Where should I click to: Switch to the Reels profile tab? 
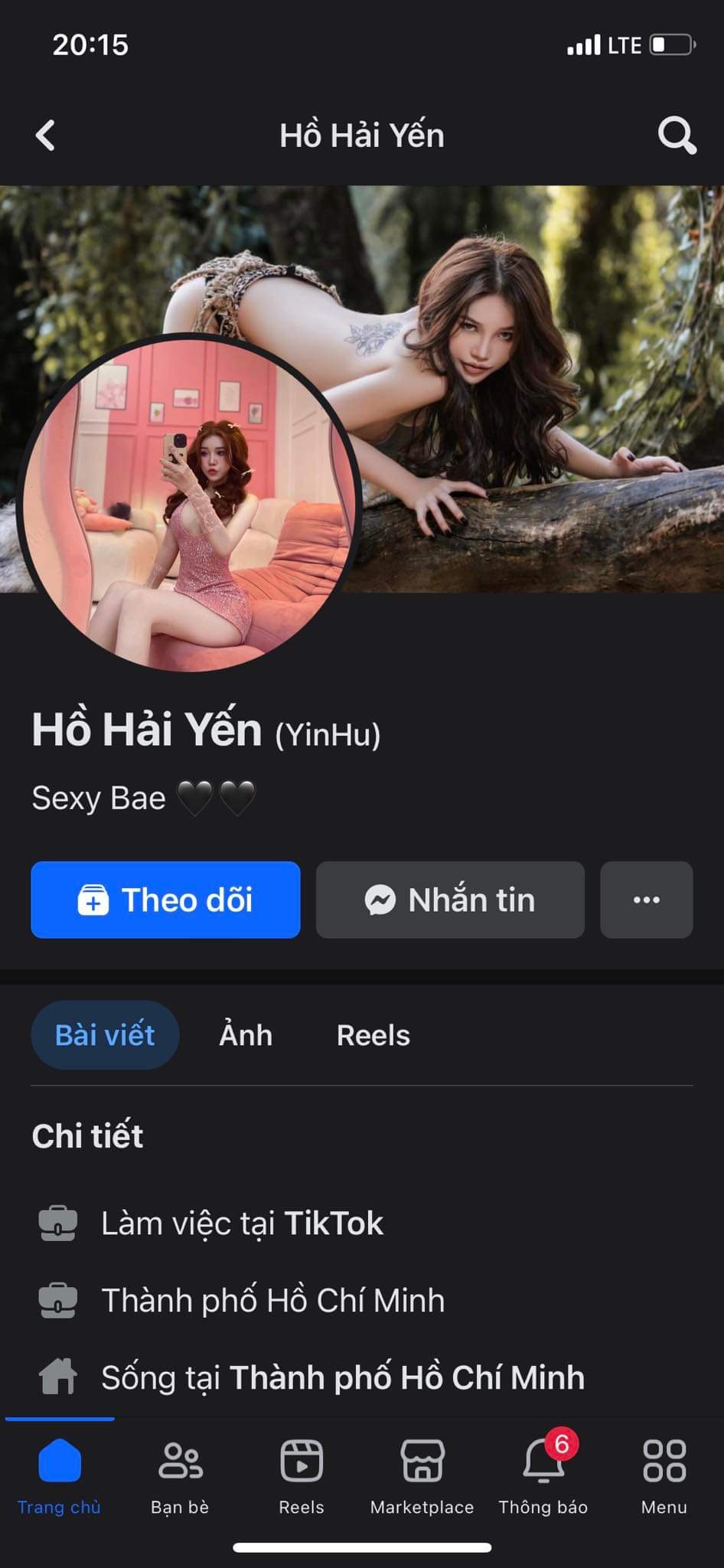(373, 1035)
